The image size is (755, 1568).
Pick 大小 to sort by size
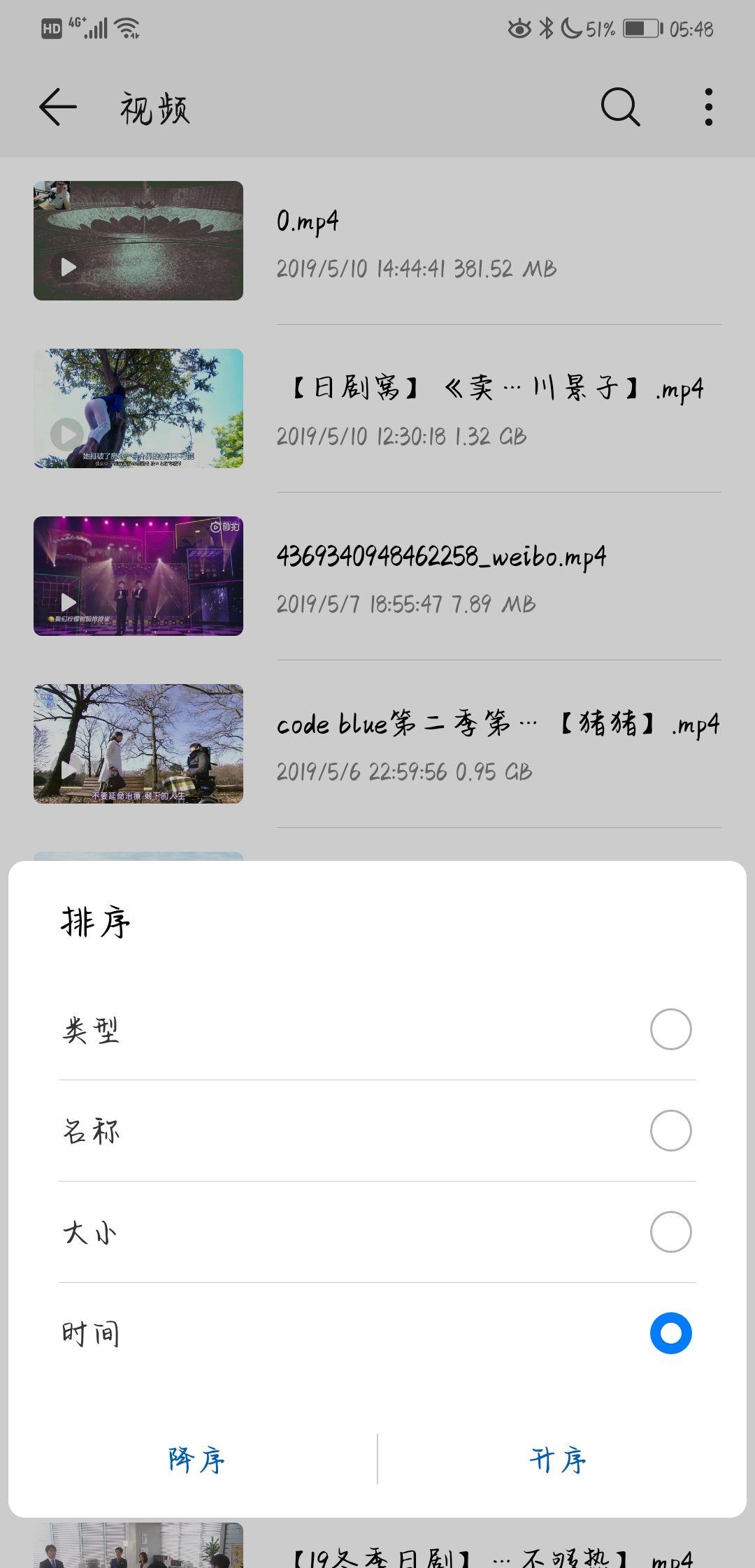click(x=377, y=1232)
